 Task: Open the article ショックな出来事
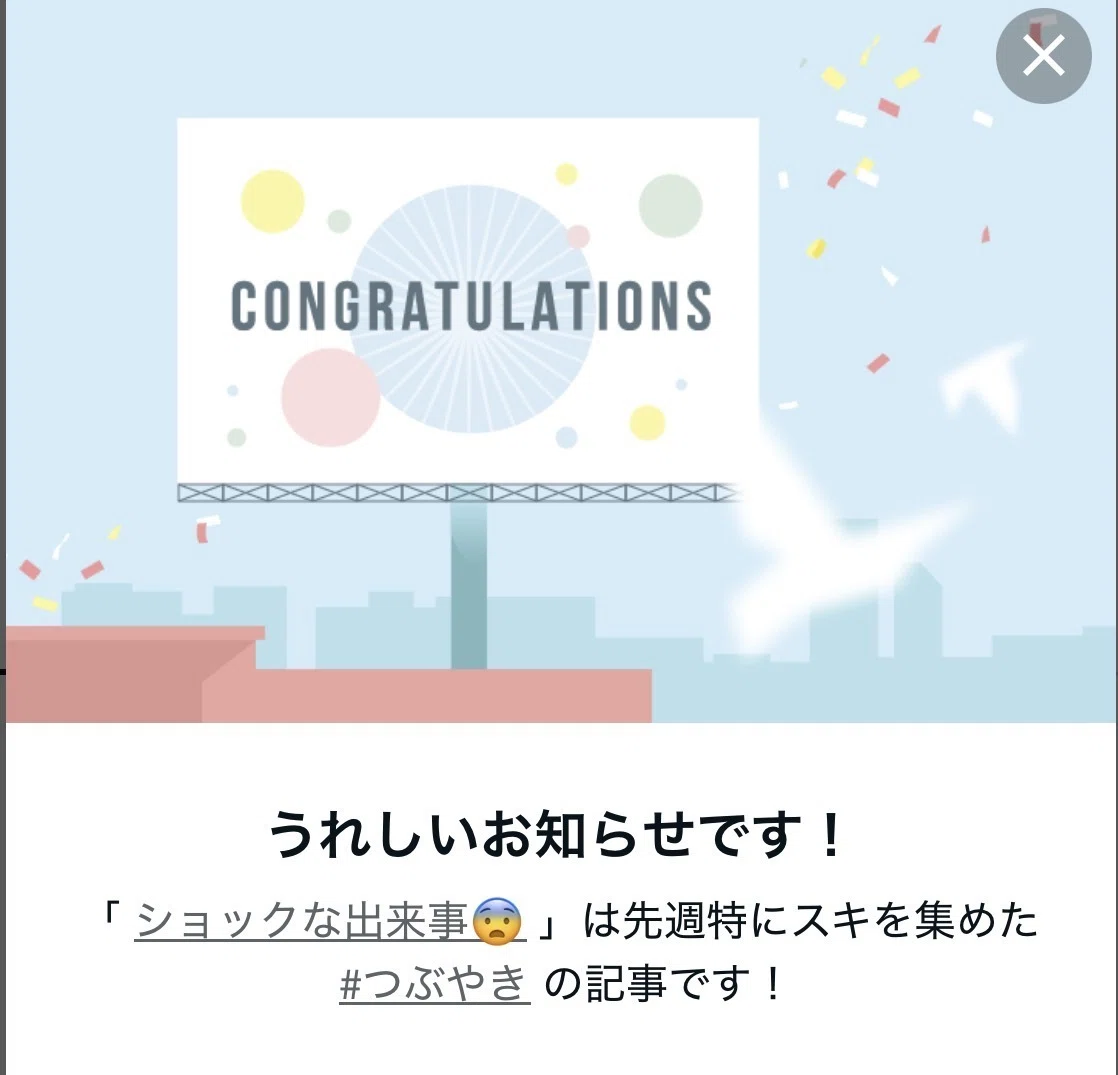[x=329, y=921]
